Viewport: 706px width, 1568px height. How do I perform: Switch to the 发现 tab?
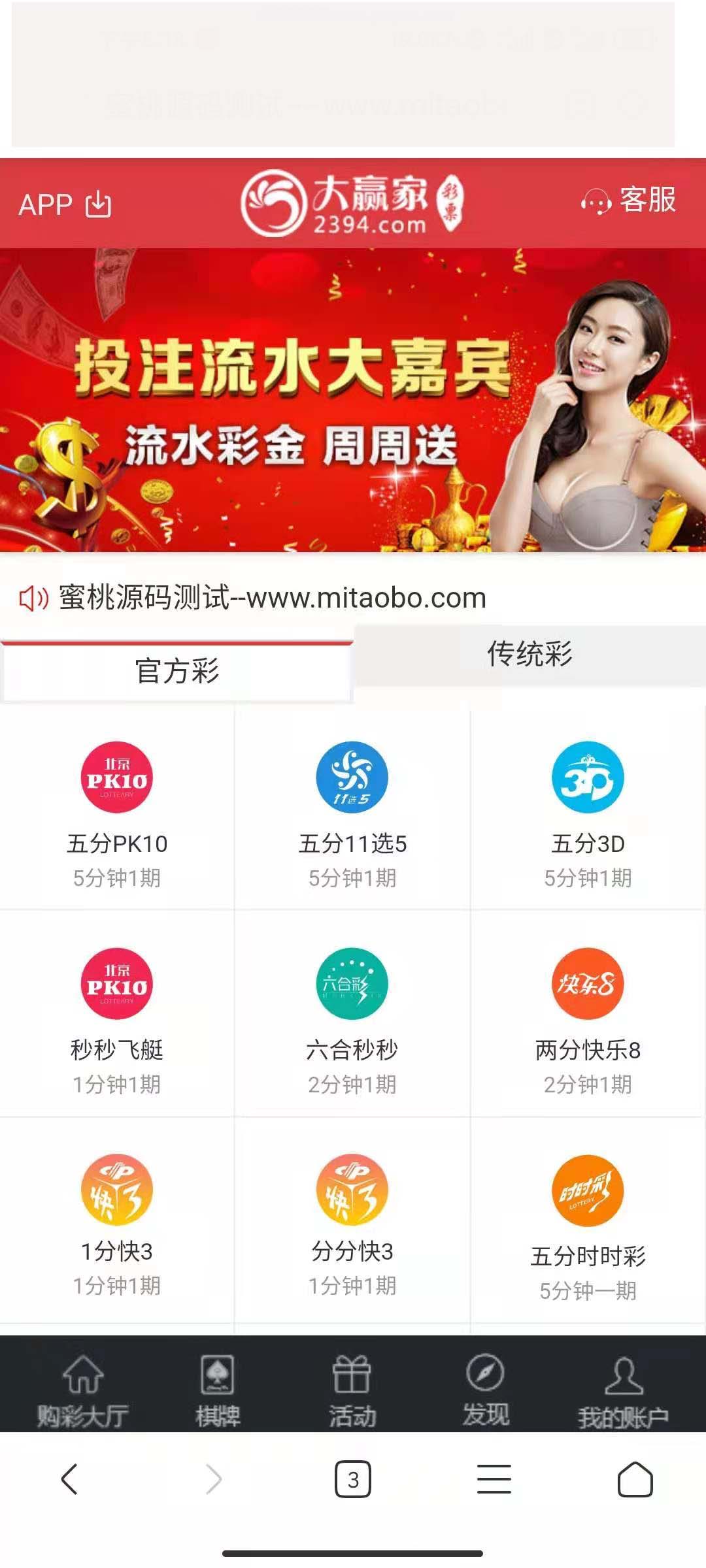click(x=485, y=1390)
